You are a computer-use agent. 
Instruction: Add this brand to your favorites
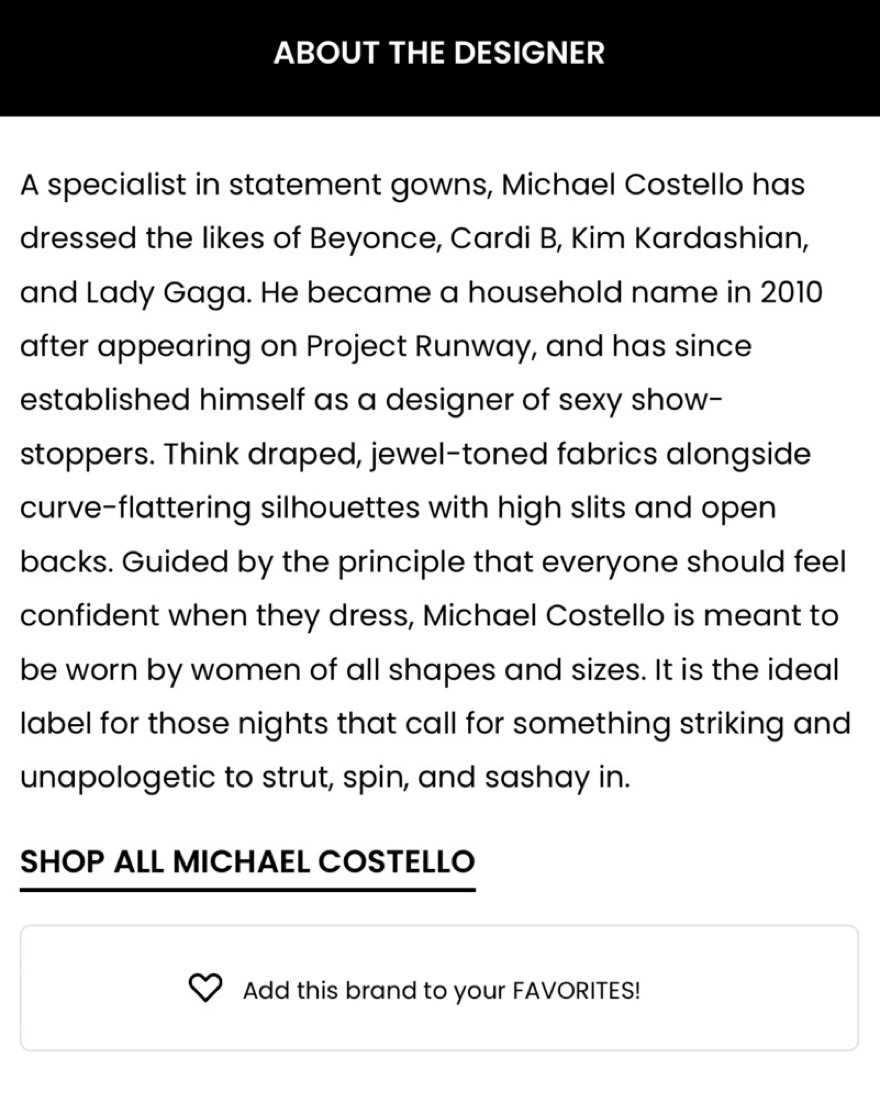click(439, 989)
